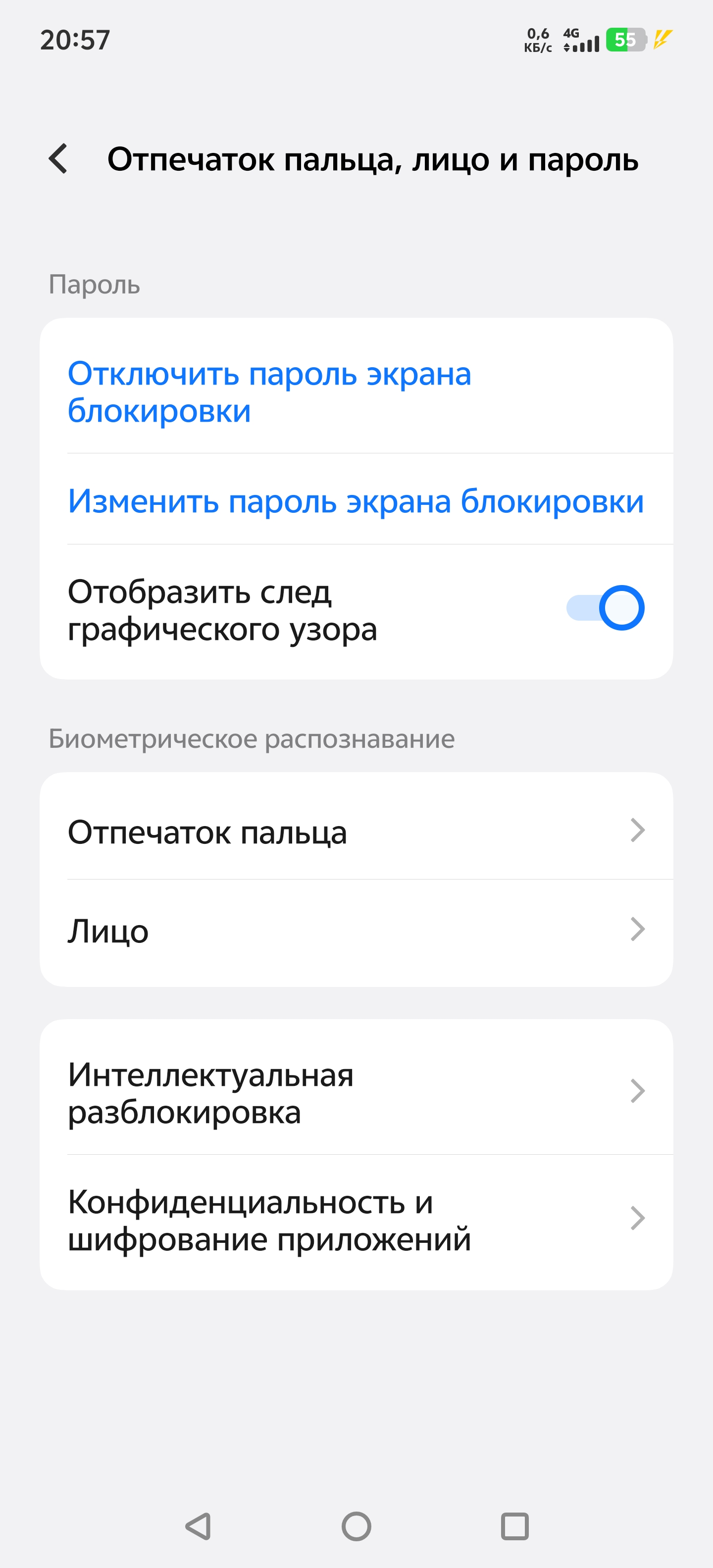713x1568 pixels.
Task: Open Конфиденциальность и шифрование приложений
Action: (x=356, y=1222)
